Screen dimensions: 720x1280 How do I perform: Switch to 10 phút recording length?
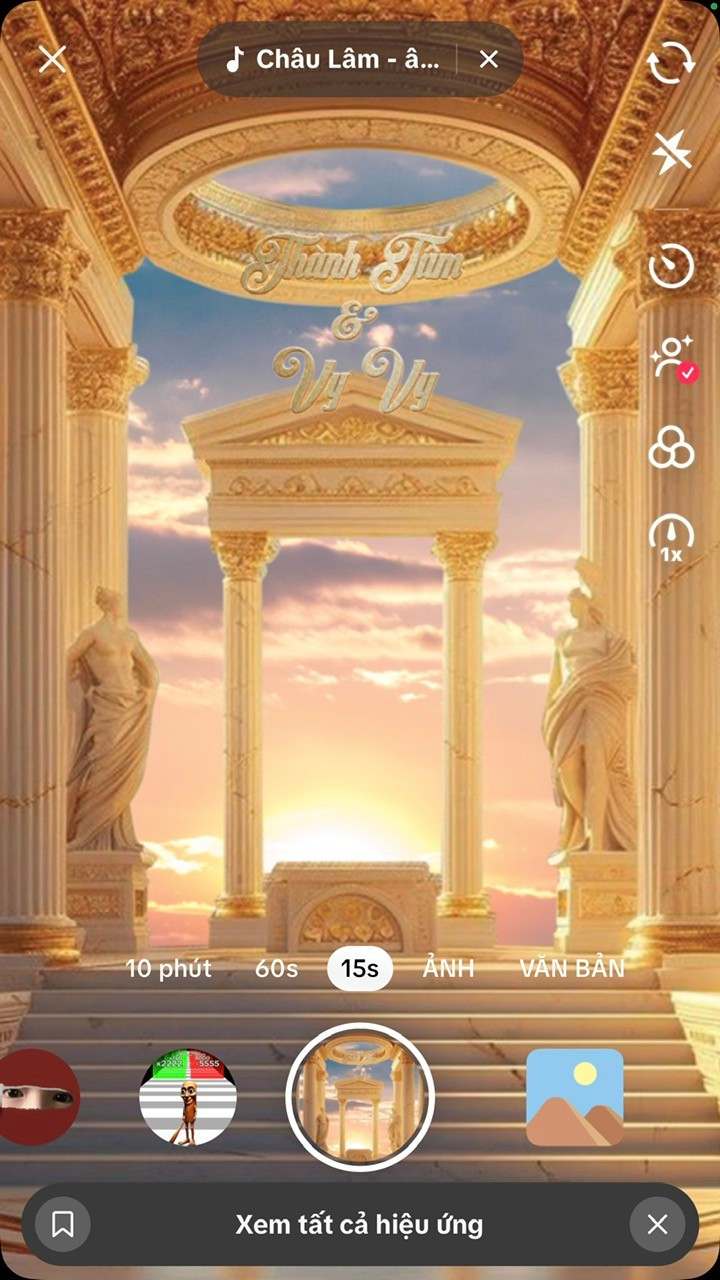point(168,968)
